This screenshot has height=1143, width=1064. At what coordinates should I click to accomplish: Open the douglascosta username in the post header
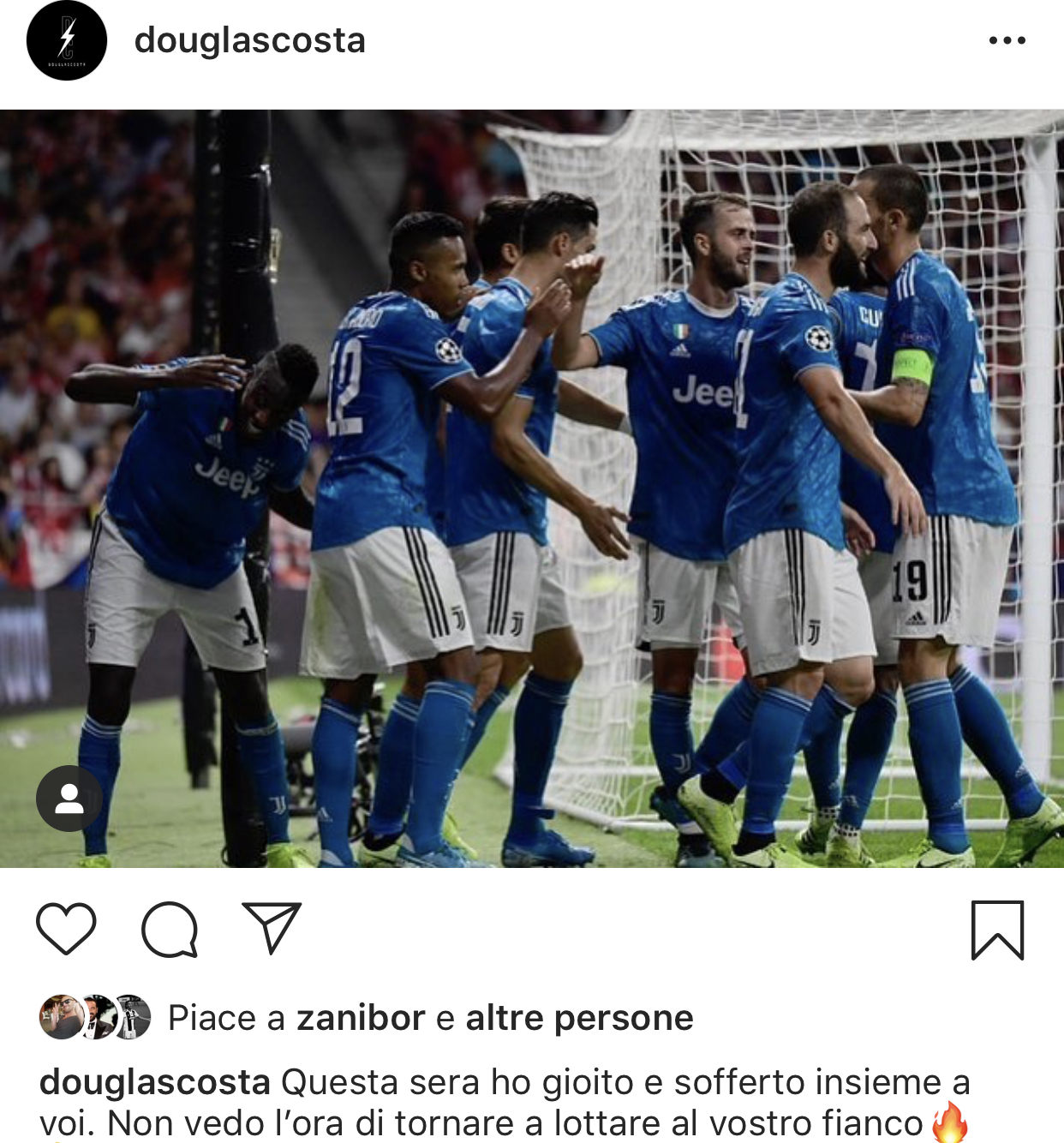(x=249, y=40)
